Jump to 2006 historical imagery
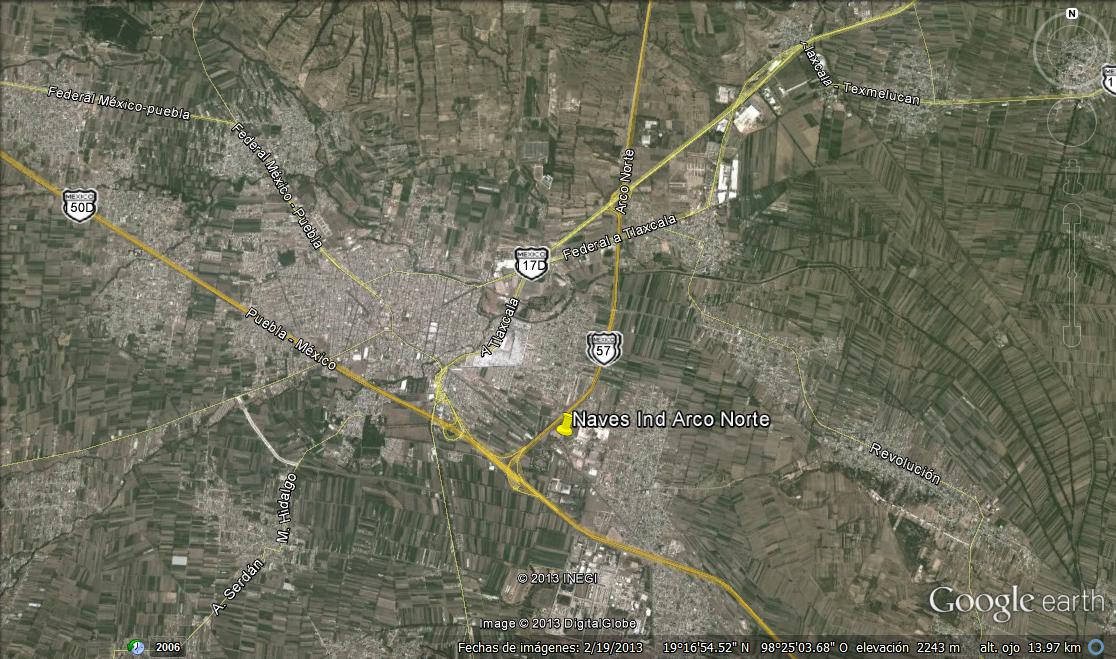This screenshot has width=1116, height=659. [x=168, y=648]
